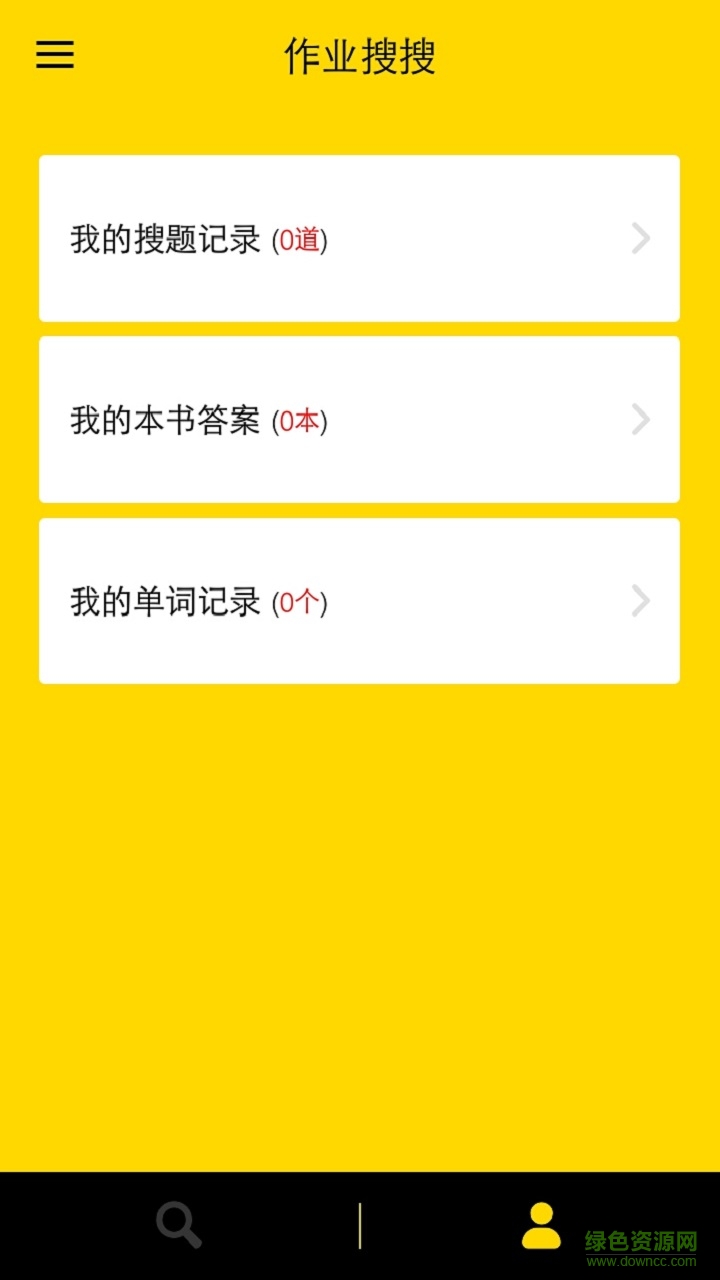Expand 我的搜题记录 via its chevron arrow

click(641, 238)
